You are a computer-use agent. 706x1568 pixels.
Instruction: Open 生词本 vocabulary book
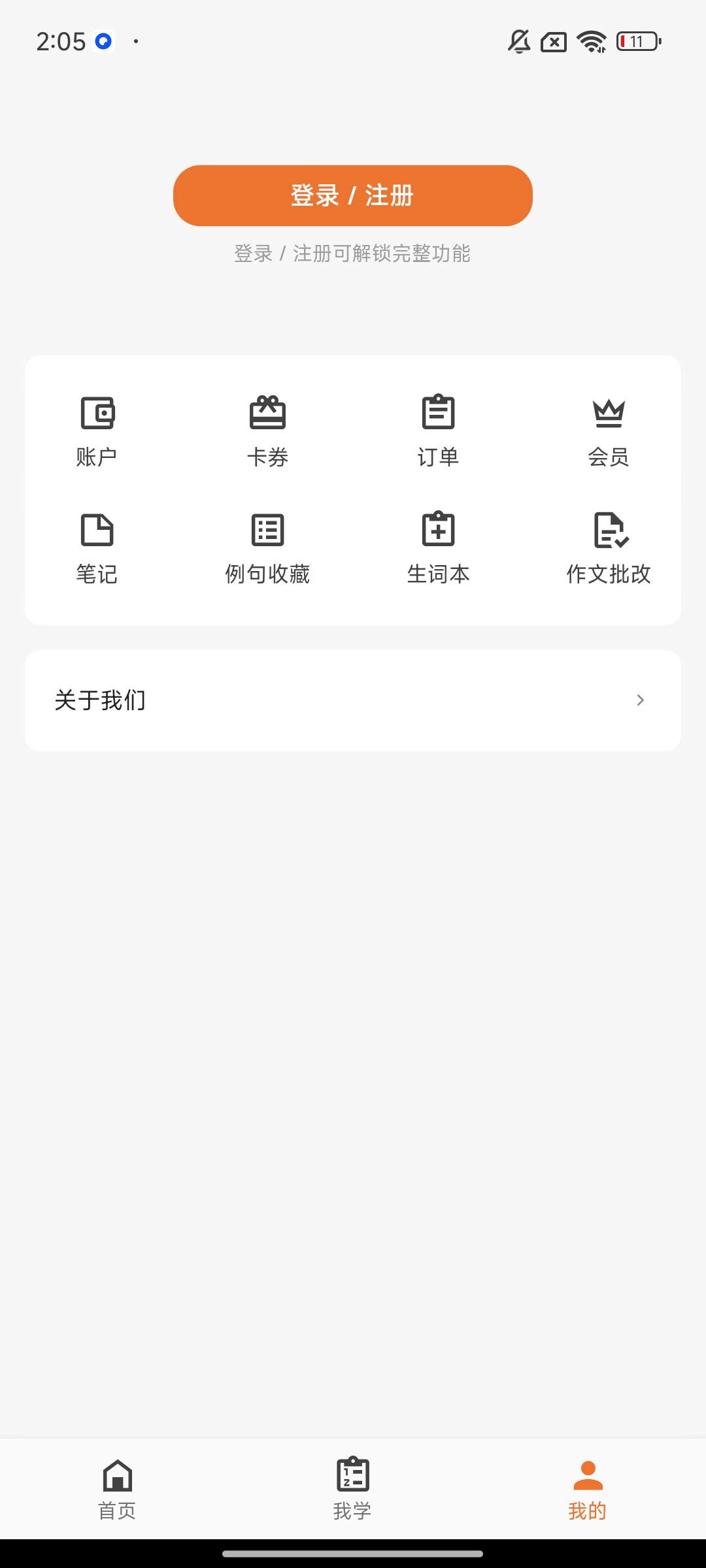pos(438,547)
